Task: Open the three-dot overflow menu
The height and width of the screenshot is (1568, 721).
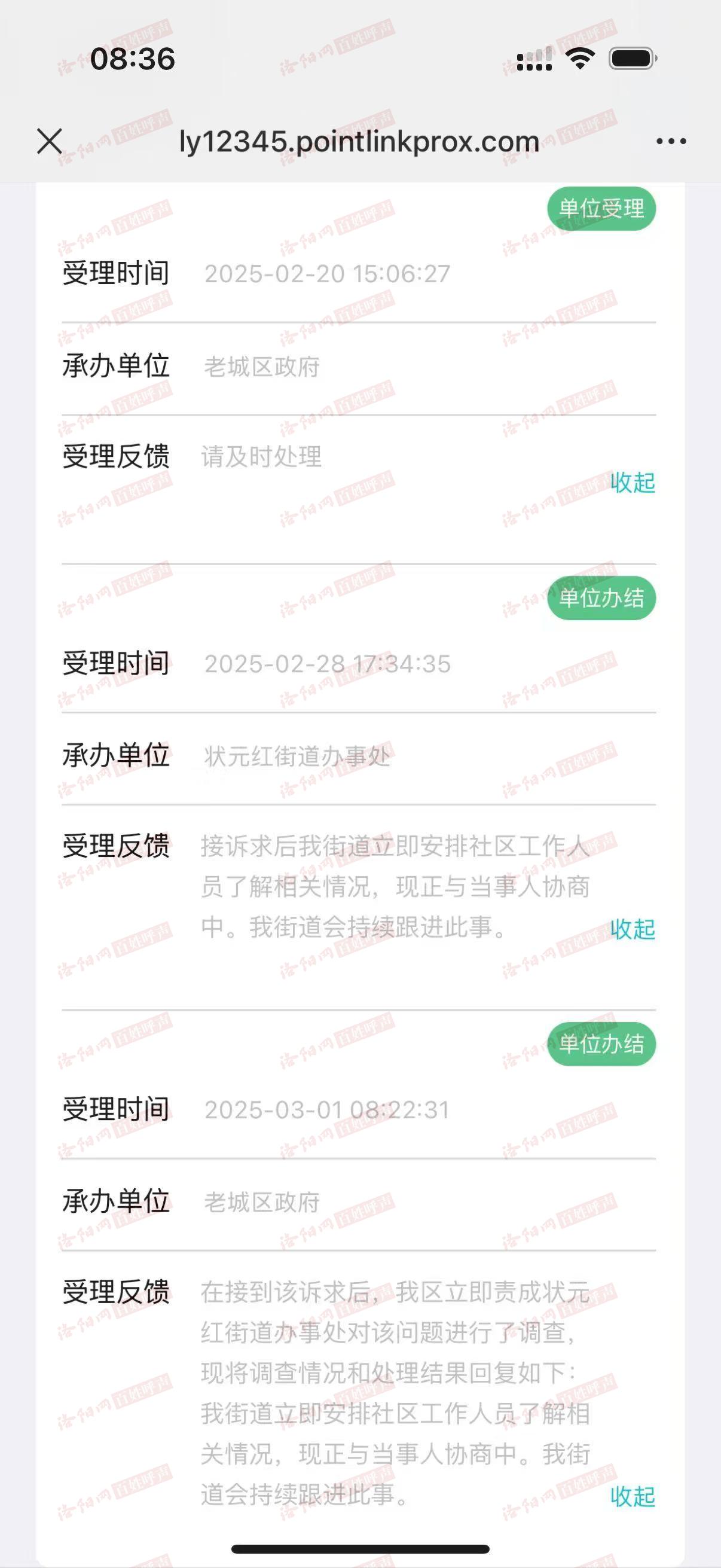Action: click(x=671, y=141)
